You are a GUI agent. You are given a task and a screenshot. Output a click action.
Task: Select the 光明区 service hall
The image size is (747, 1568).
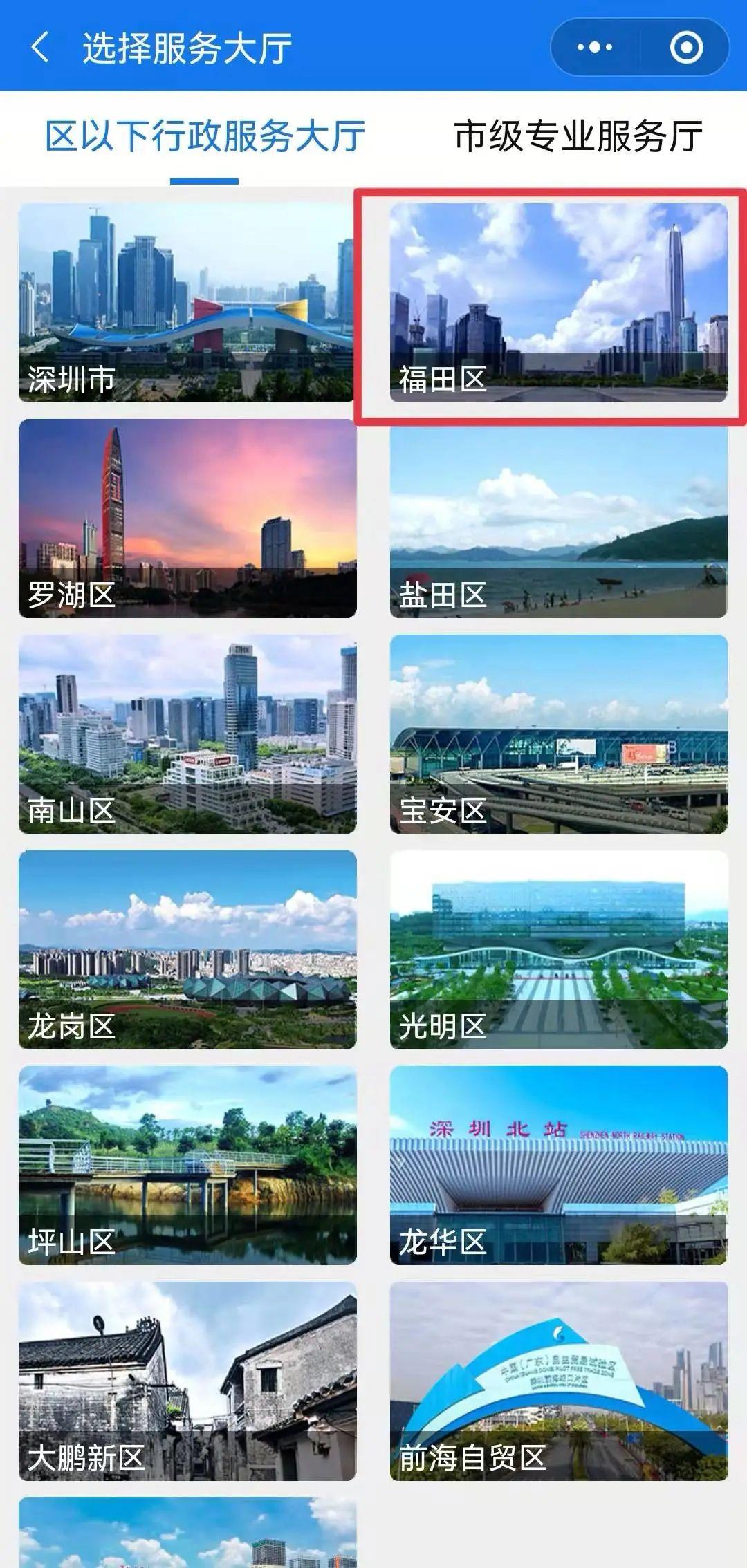pyautogui.click(x=558, y=949)
